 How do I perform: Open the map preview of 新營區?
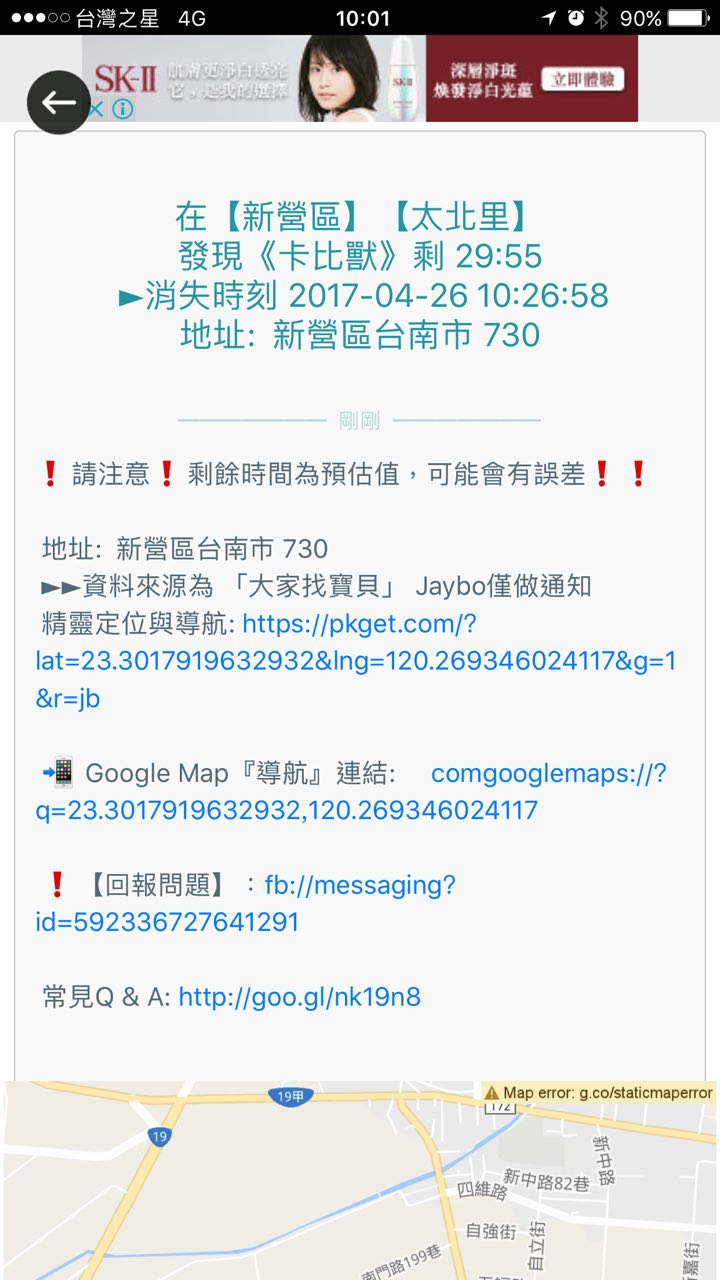click(x=360, y=1180)
